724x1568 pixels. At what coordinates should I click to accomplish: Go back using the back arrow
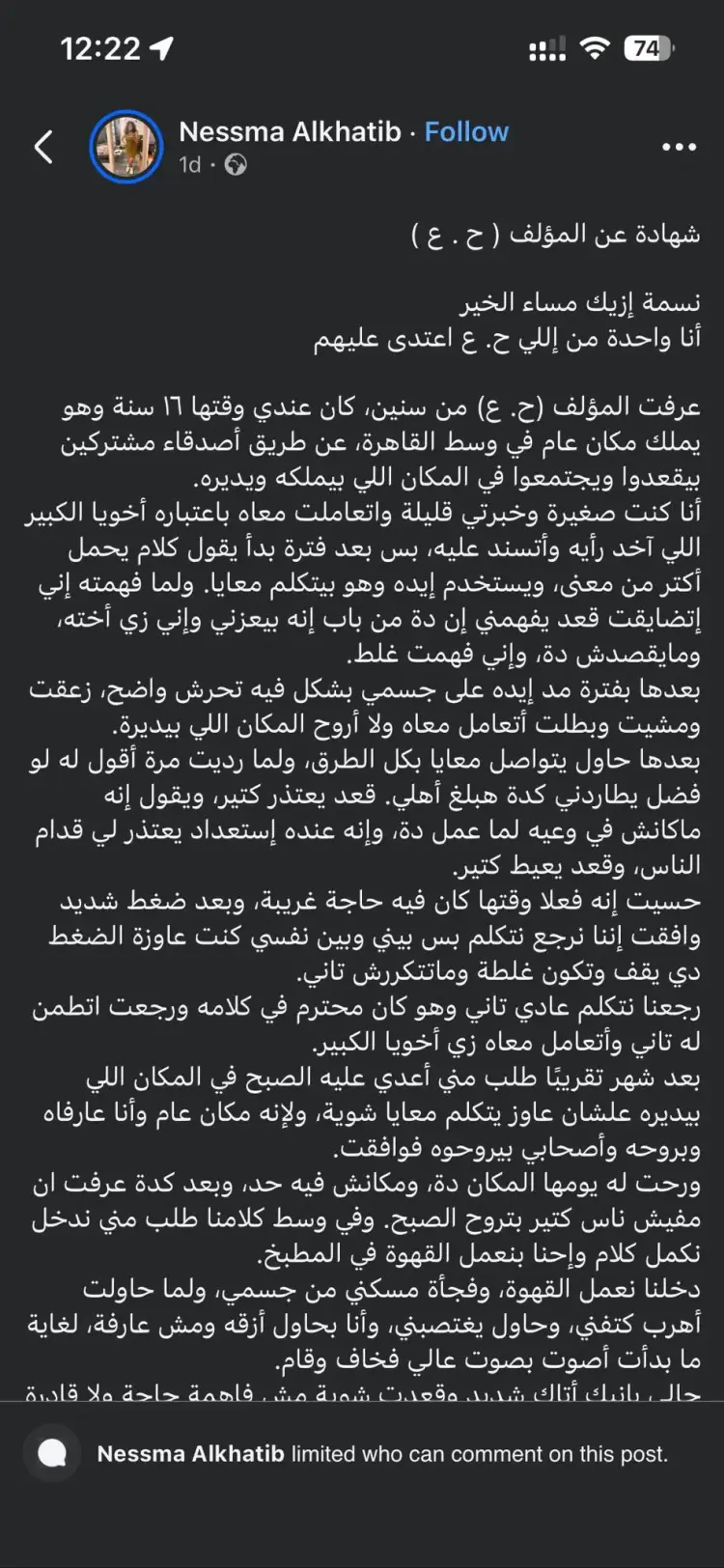coord(43,147)
